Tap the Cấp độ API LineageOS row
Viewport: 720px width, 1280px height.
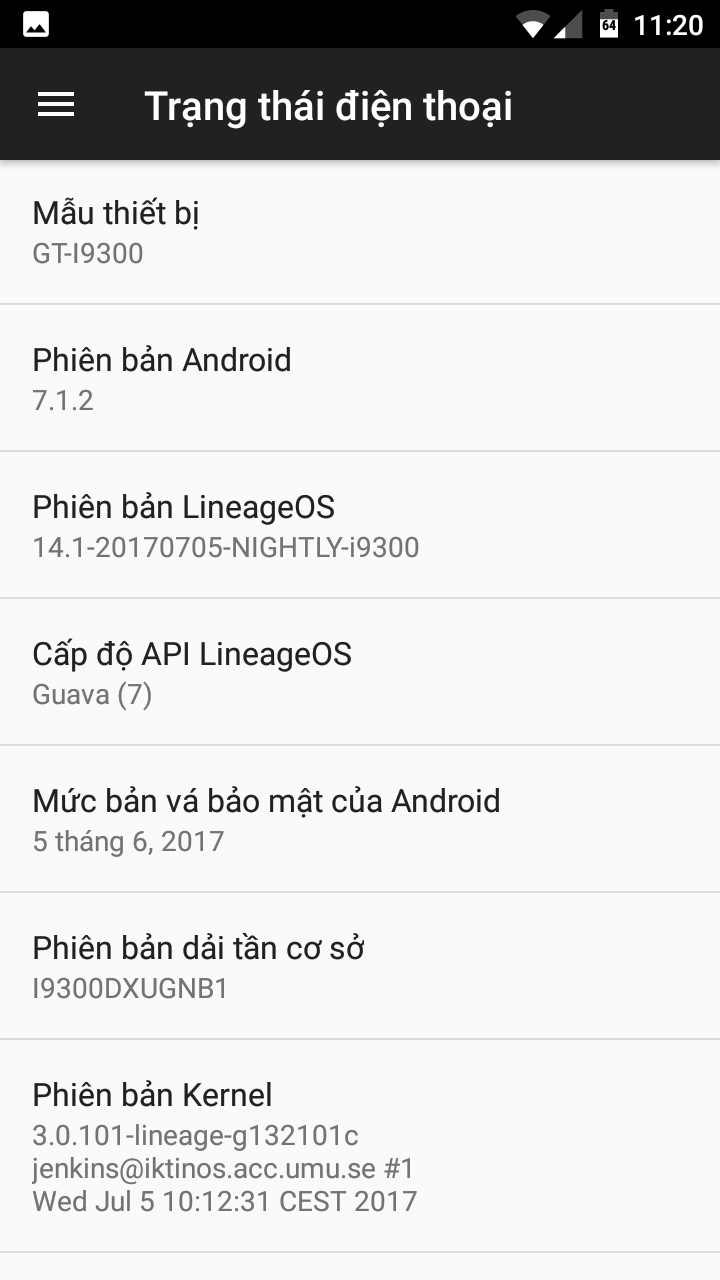pyautogui.click(x=360, y=672)
